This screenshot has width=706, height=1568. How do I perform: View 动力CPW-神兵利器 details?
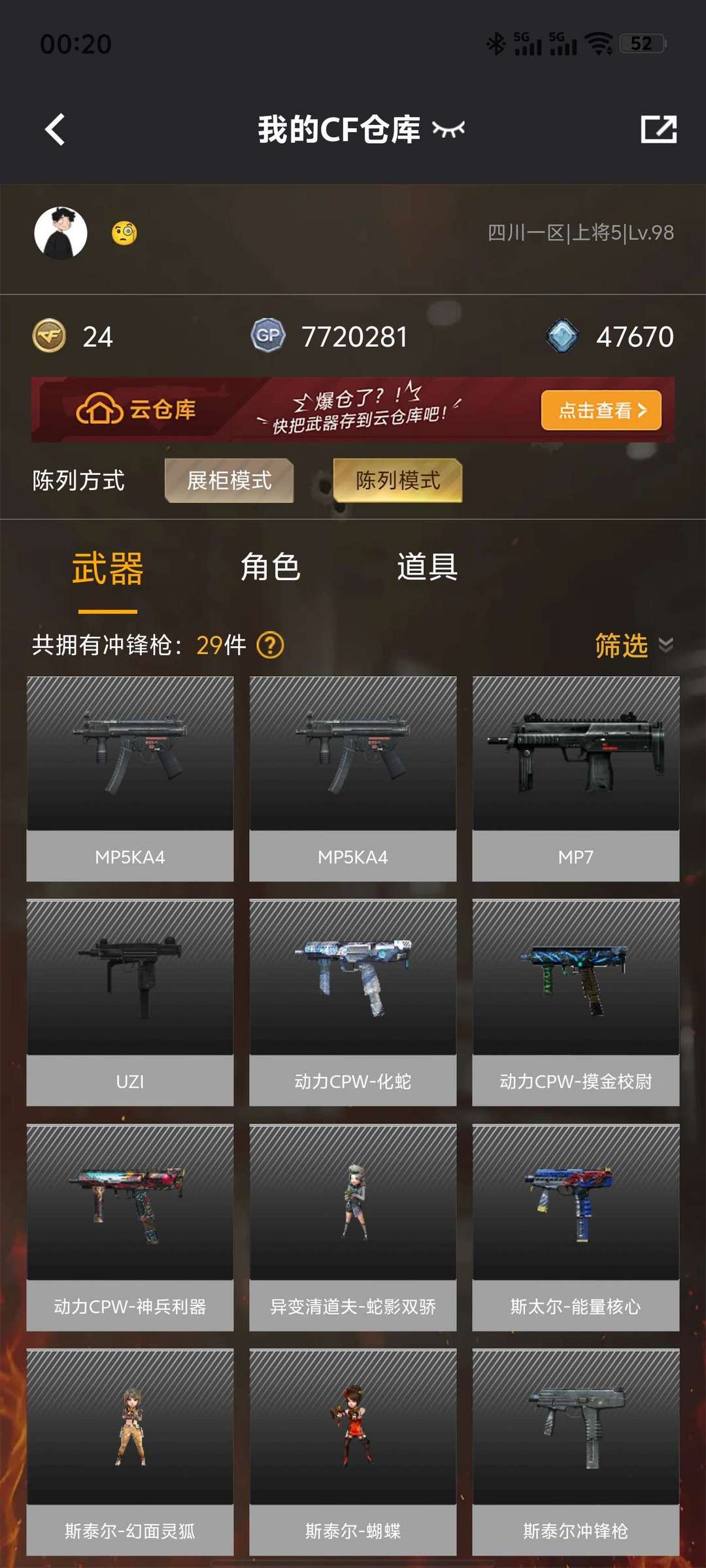[x=130, y=1228]
